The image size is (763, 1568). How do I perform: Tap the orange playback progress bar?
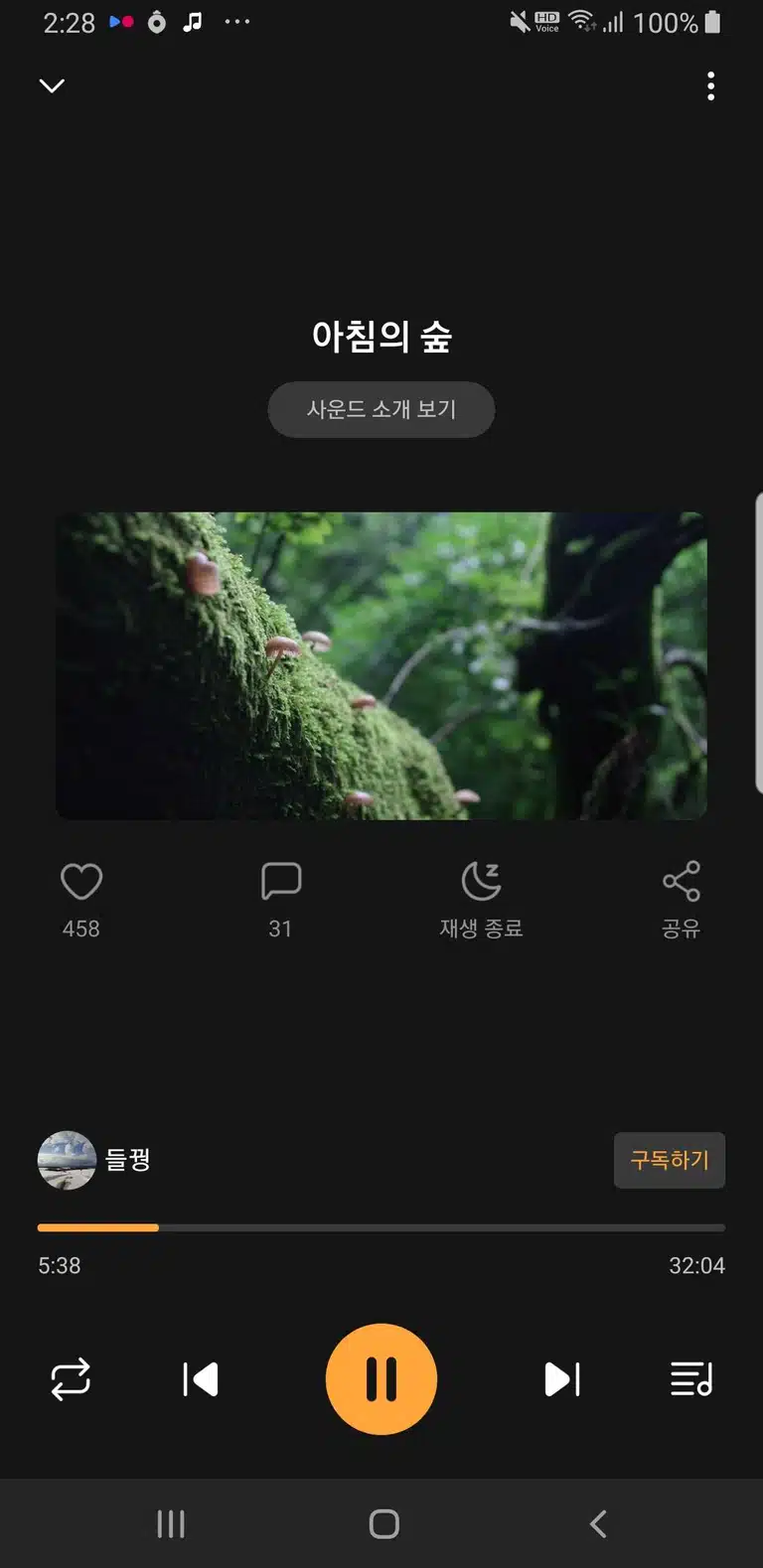(x=381, y=1228)
